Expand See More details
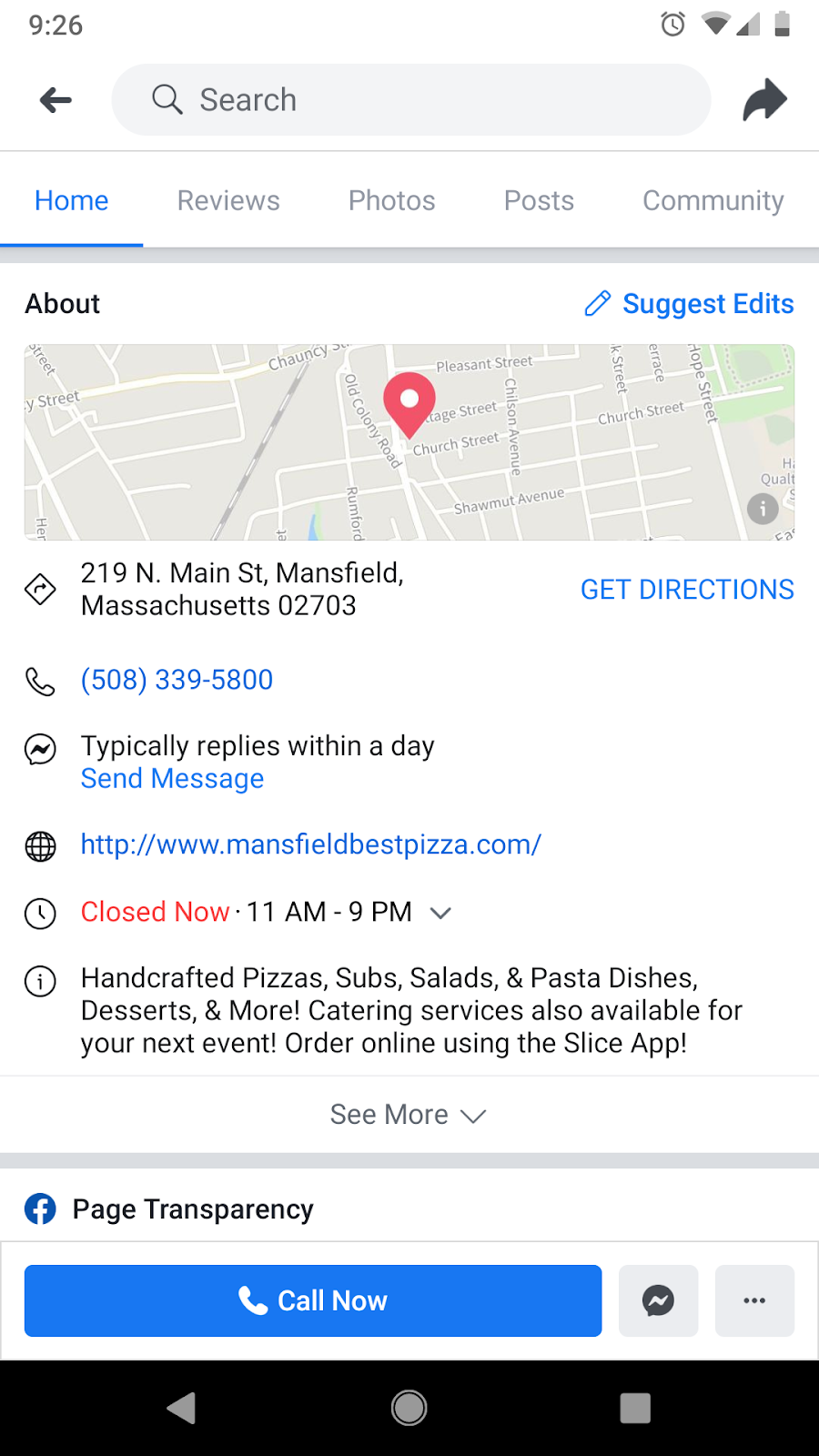Screen dimensions: 819x1456 coord(409,1115)
